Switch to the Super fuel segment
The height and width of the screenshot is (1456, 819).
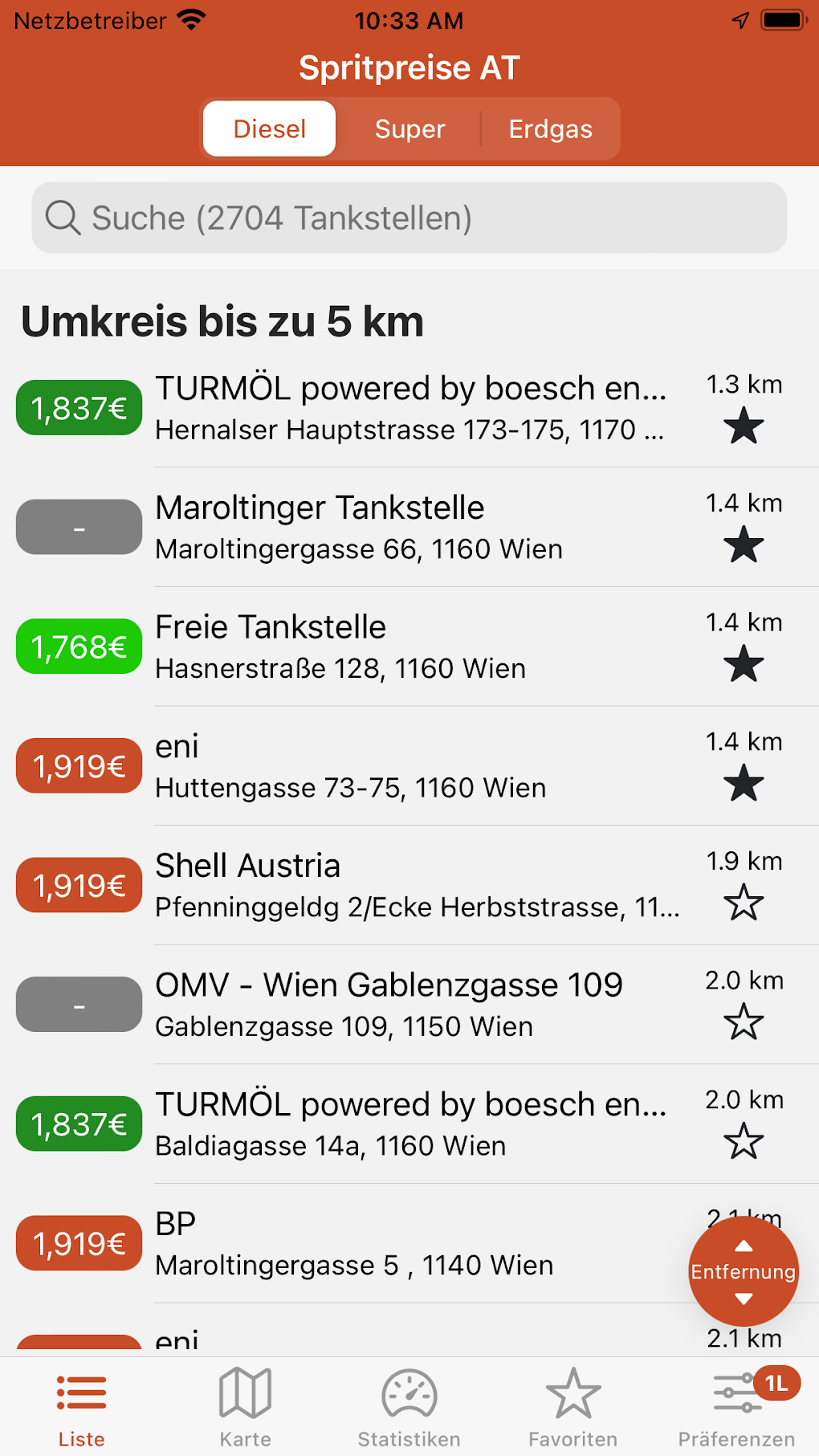[409, 129]
